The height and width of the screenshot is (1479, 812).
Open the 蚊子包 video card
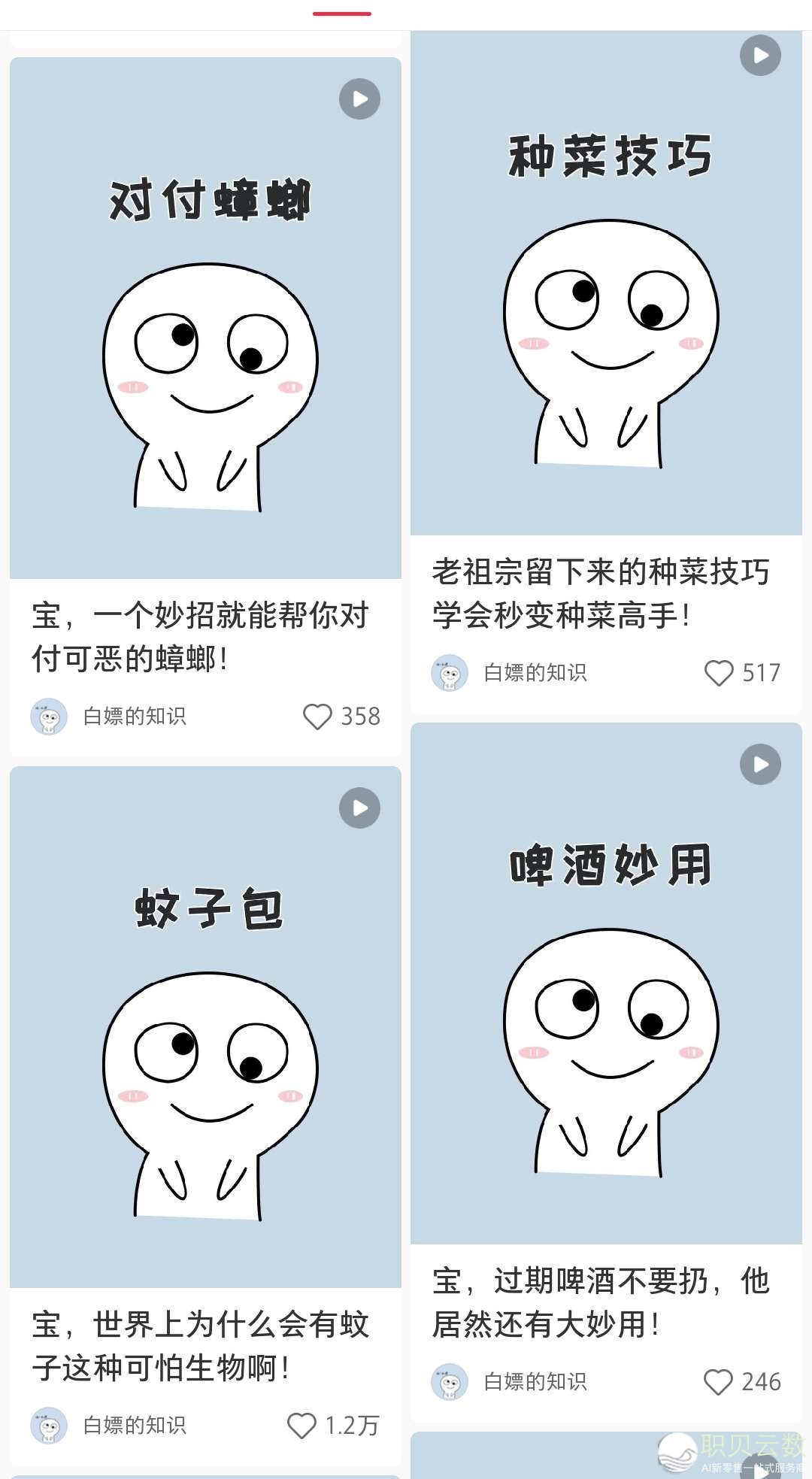pos(205,1026)
